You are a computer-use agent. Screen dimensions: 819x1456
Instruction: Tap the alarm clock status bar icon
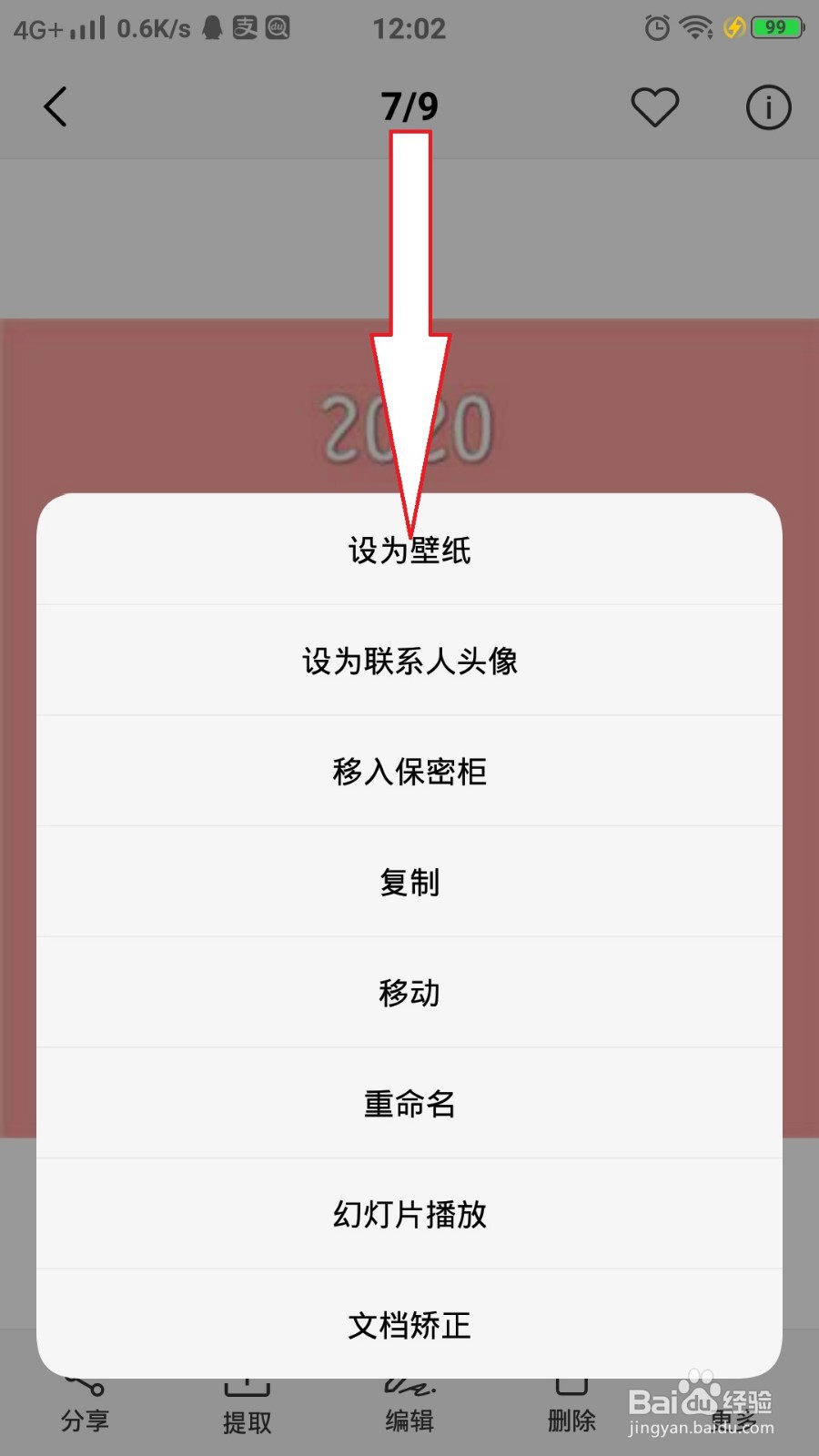click(655, 27)
